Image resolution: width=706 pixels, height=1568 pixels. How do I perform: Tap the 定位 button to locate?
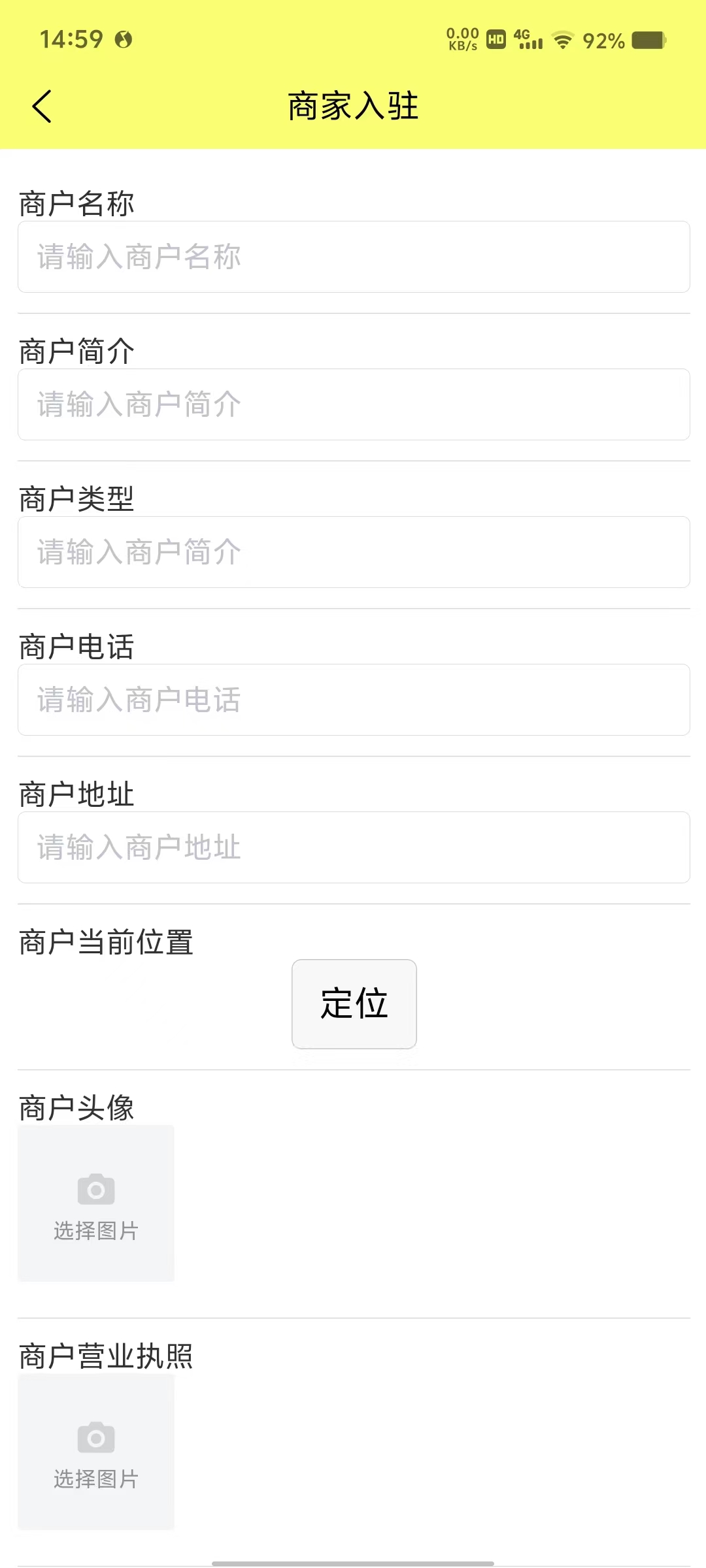pyautogui.click(x=354, y=1004)
